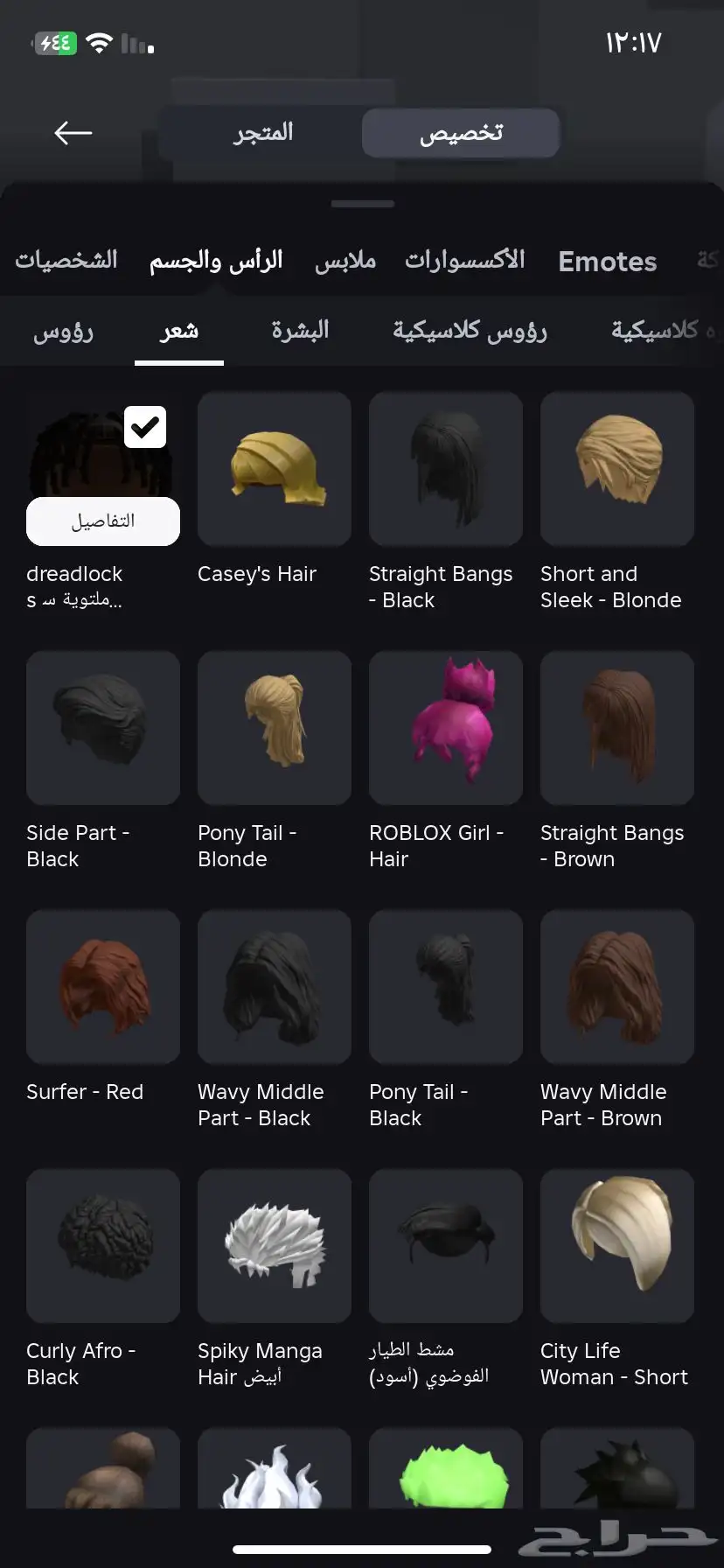Image resolution: width=724 pixels, height=1568 pixels.
Task: Switch to the المتجر tab
Action: 263,133
